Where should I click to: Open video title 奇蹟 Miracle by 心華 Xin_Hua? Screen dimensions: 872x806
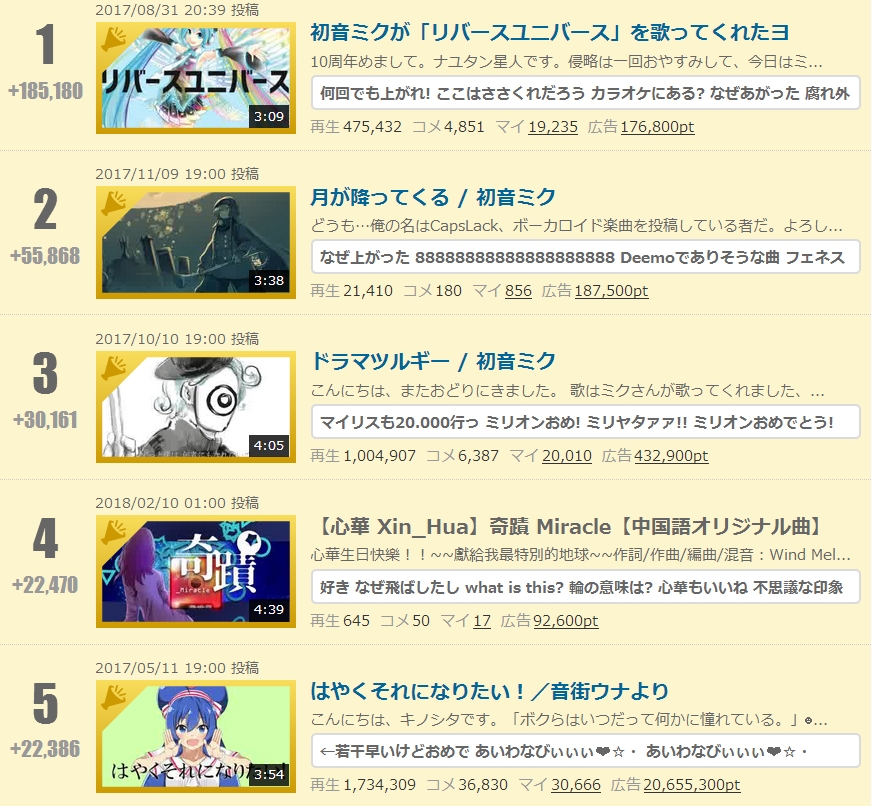tap(568, 526)
